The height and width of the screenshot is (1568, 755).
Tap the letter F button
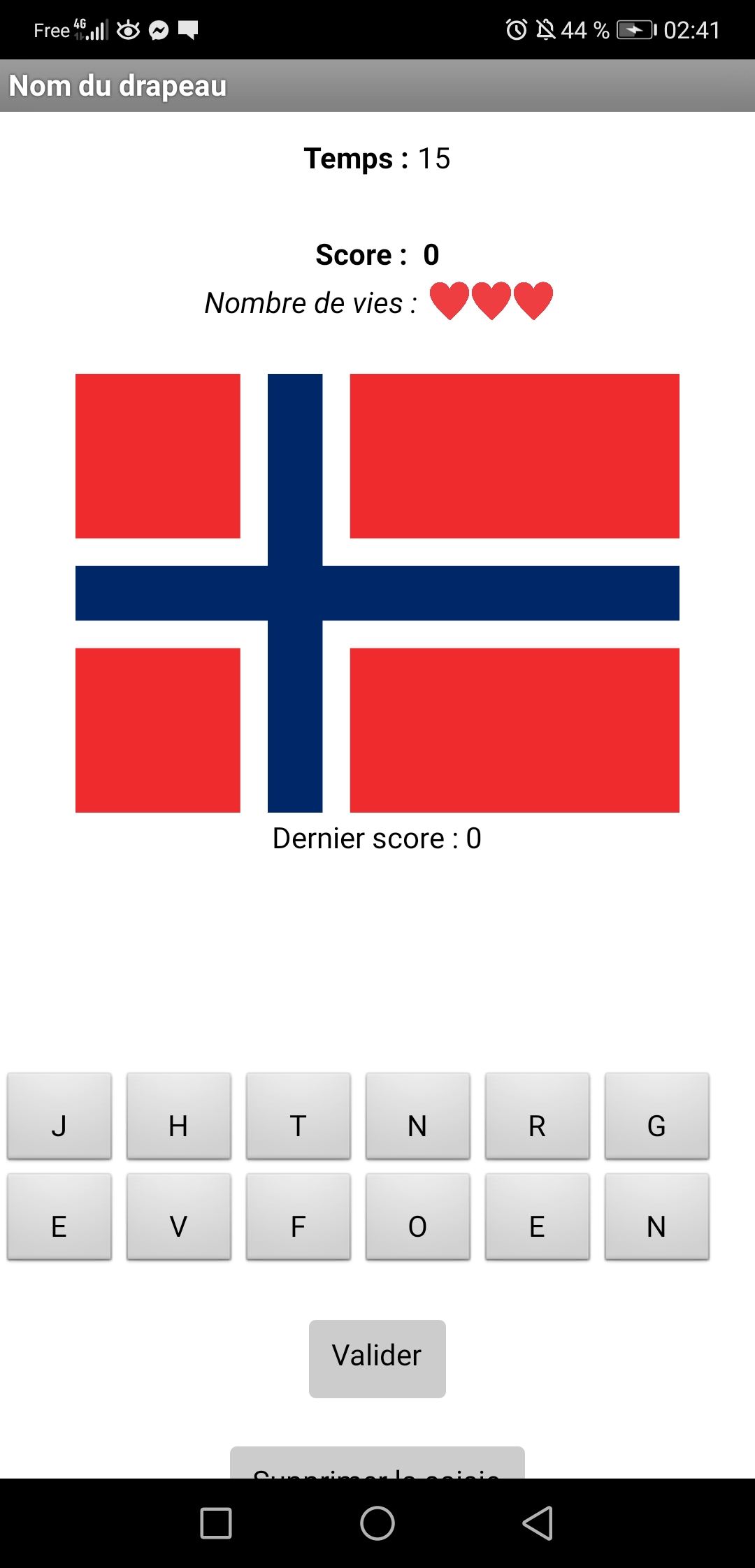[x=299, y=1217]
